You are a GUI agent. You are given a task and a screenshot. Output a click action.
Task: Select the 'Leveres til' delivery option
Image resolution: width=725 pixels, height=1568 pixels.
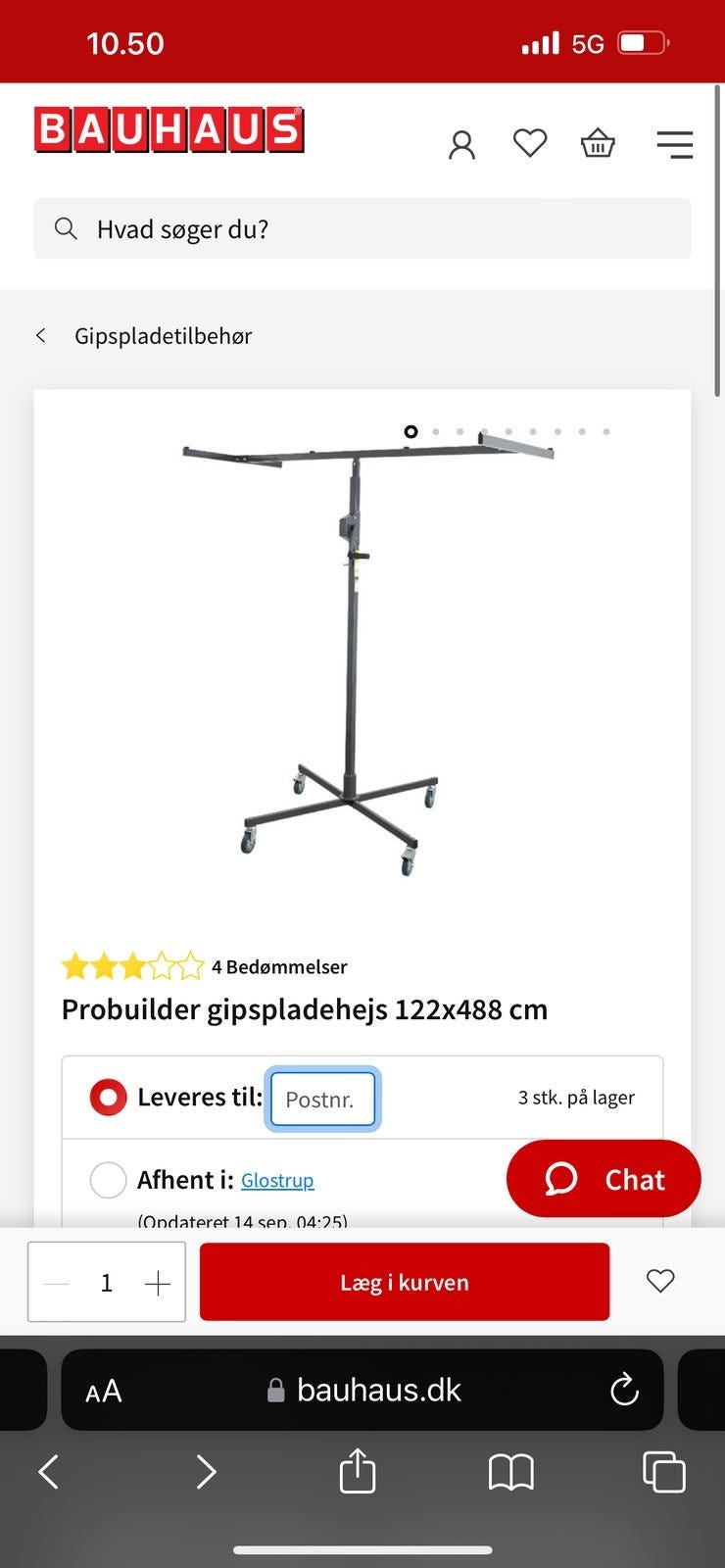pos(108,1097)
